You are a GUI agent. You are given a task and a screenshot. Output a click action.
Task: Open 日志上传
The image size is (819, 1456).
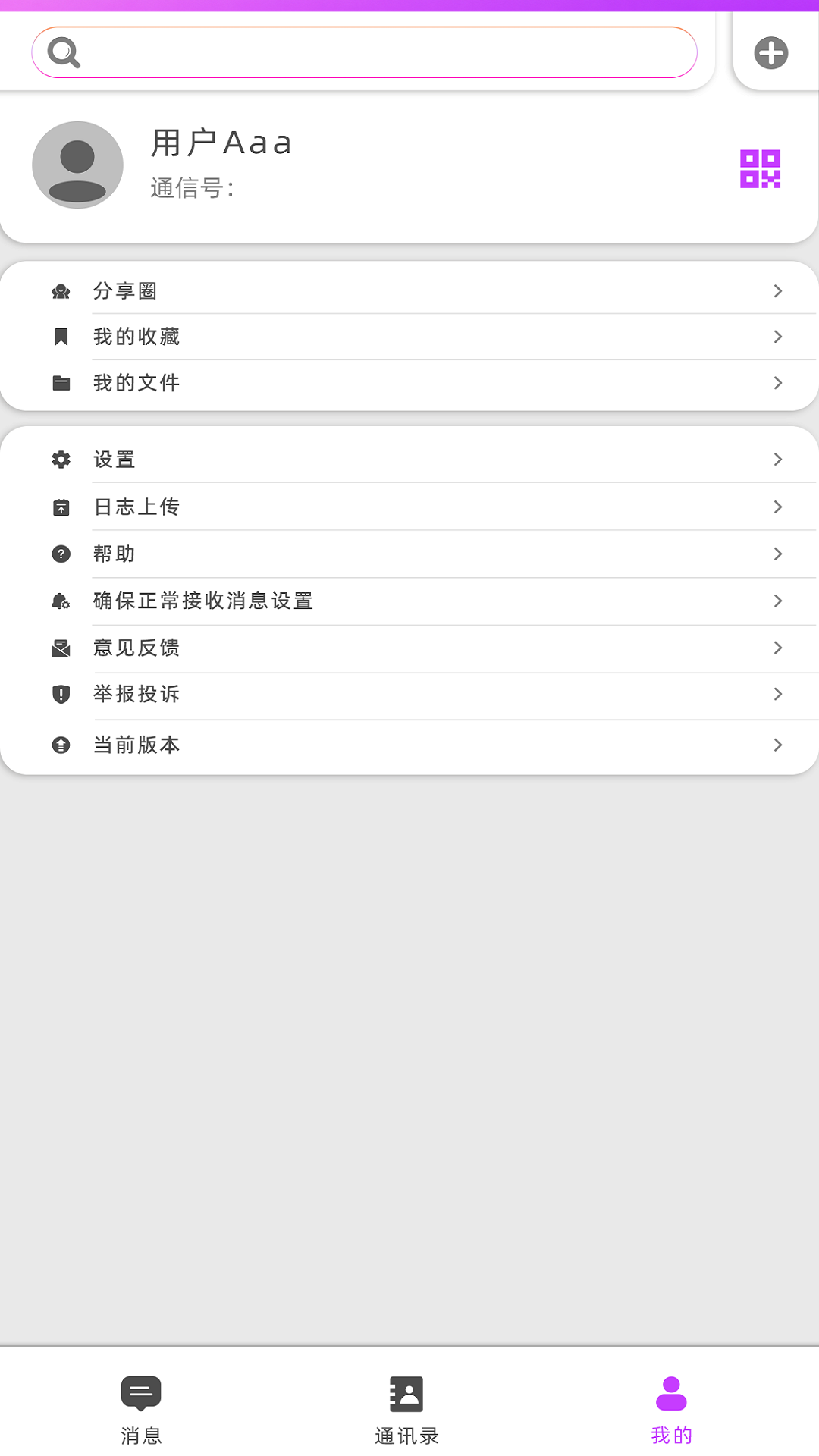pos(409,507)
